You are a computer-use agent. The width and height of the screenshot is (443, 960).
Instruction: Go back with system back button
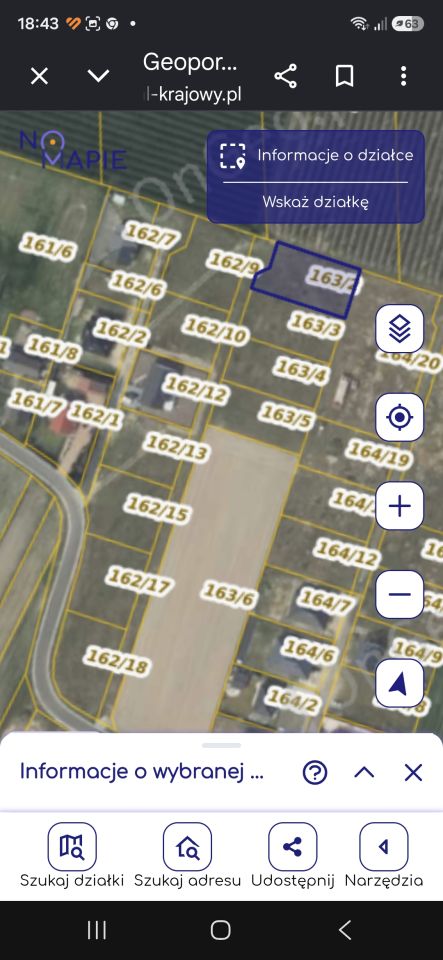pyautogui.click(x=345, y=930)
